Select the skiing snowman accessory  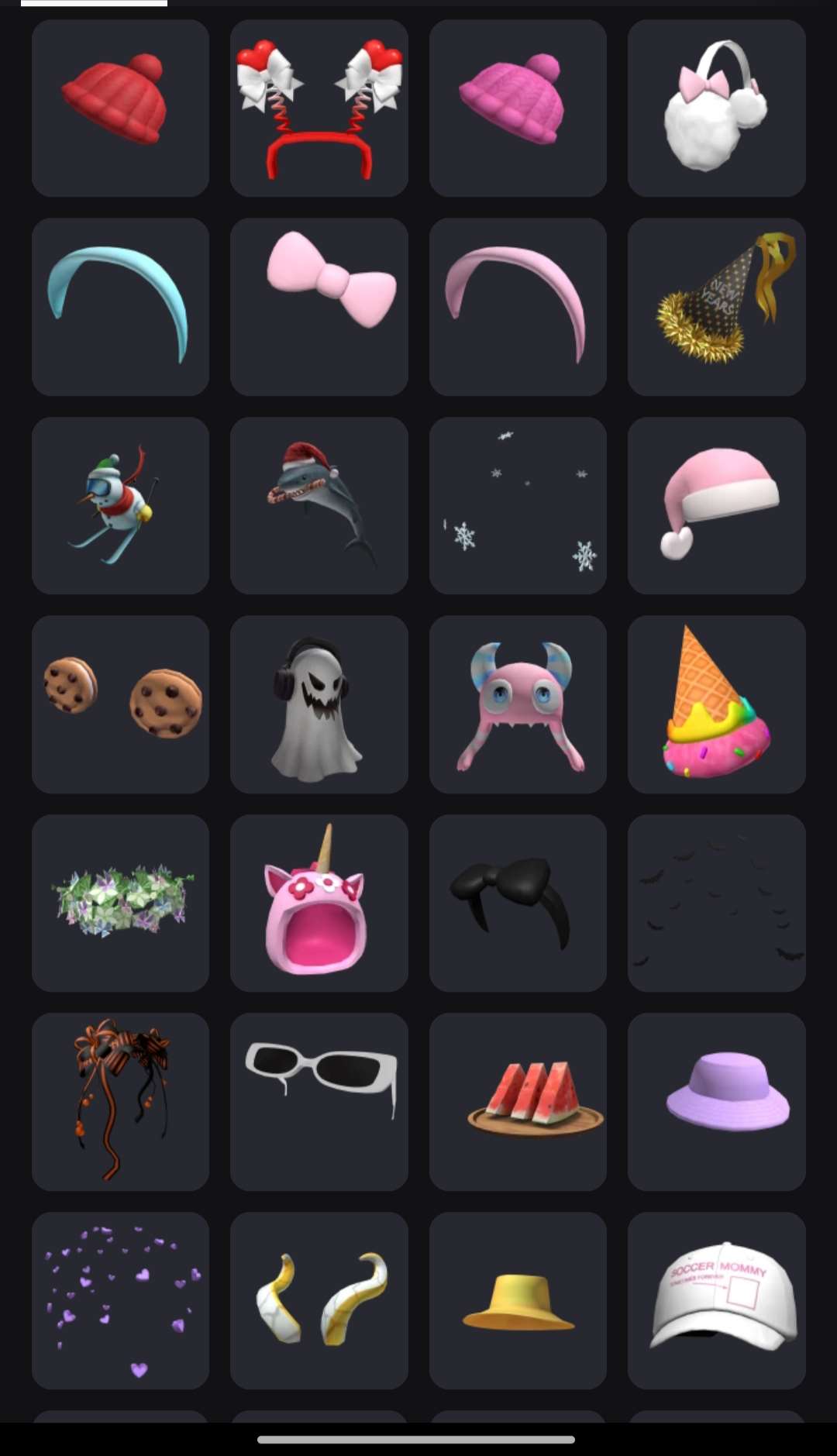(x=120, y=505)
